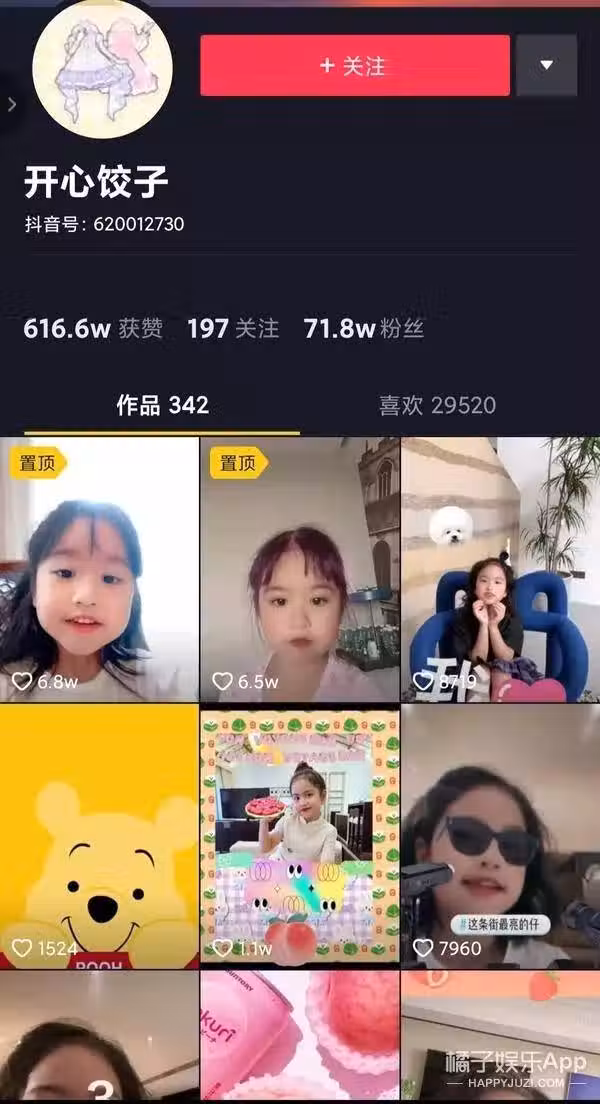
Task: Follow 开心饺子 with the 关注 button
Action: click(x=354, y=66)
